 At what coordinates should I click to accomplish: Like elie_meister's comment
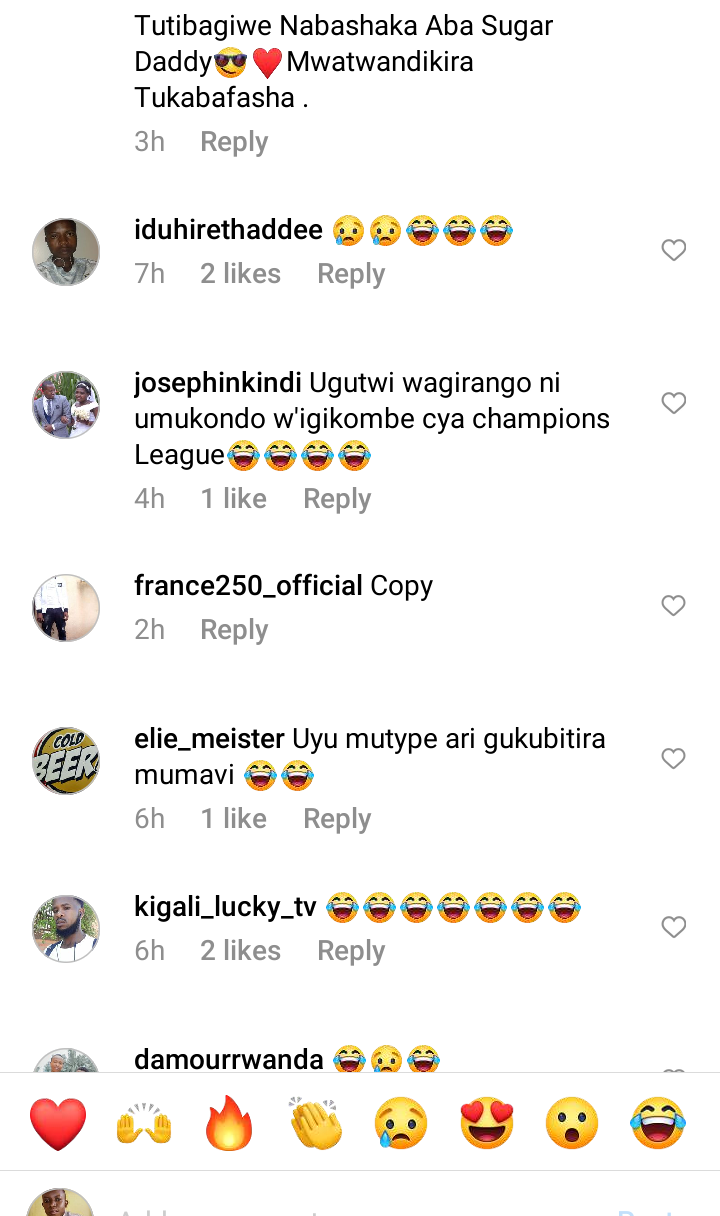[x=674, y=759]
